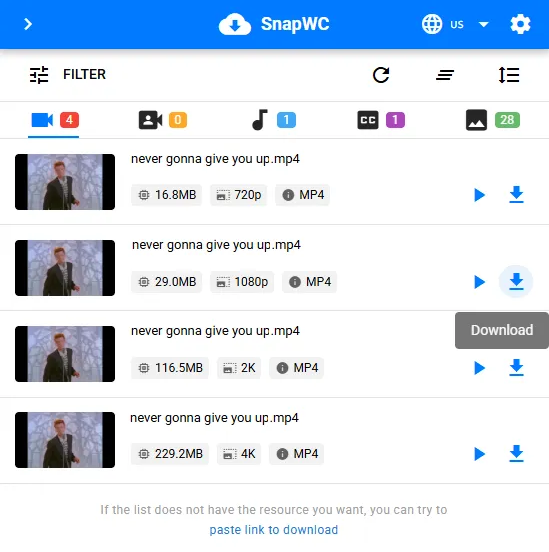549x552 pixels.
Task: Change the list line-height view
Action: [x=509, y=75]
